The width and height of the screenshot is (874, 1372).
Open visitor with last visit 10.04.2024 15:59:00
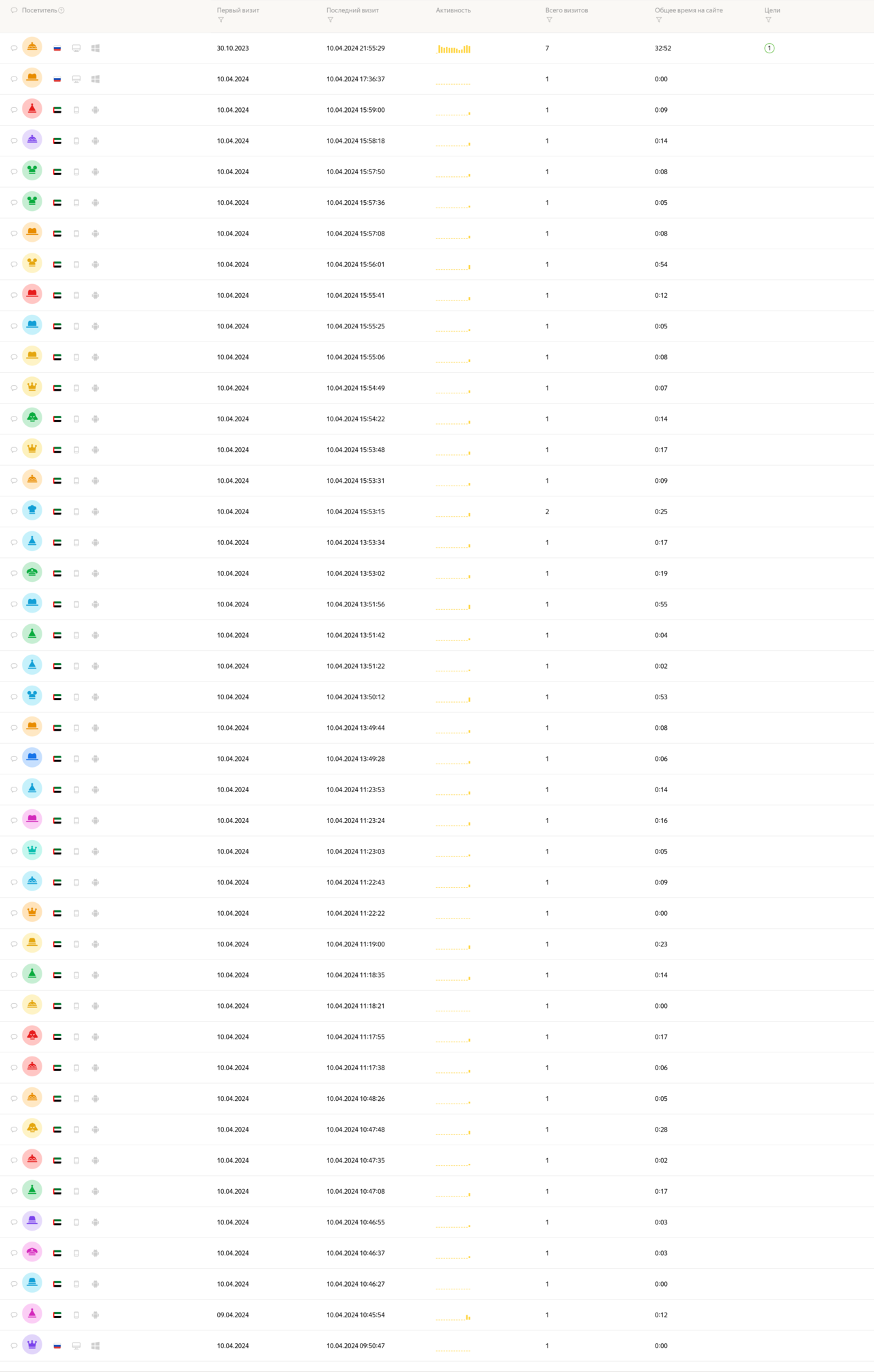[x=32, y=109]
